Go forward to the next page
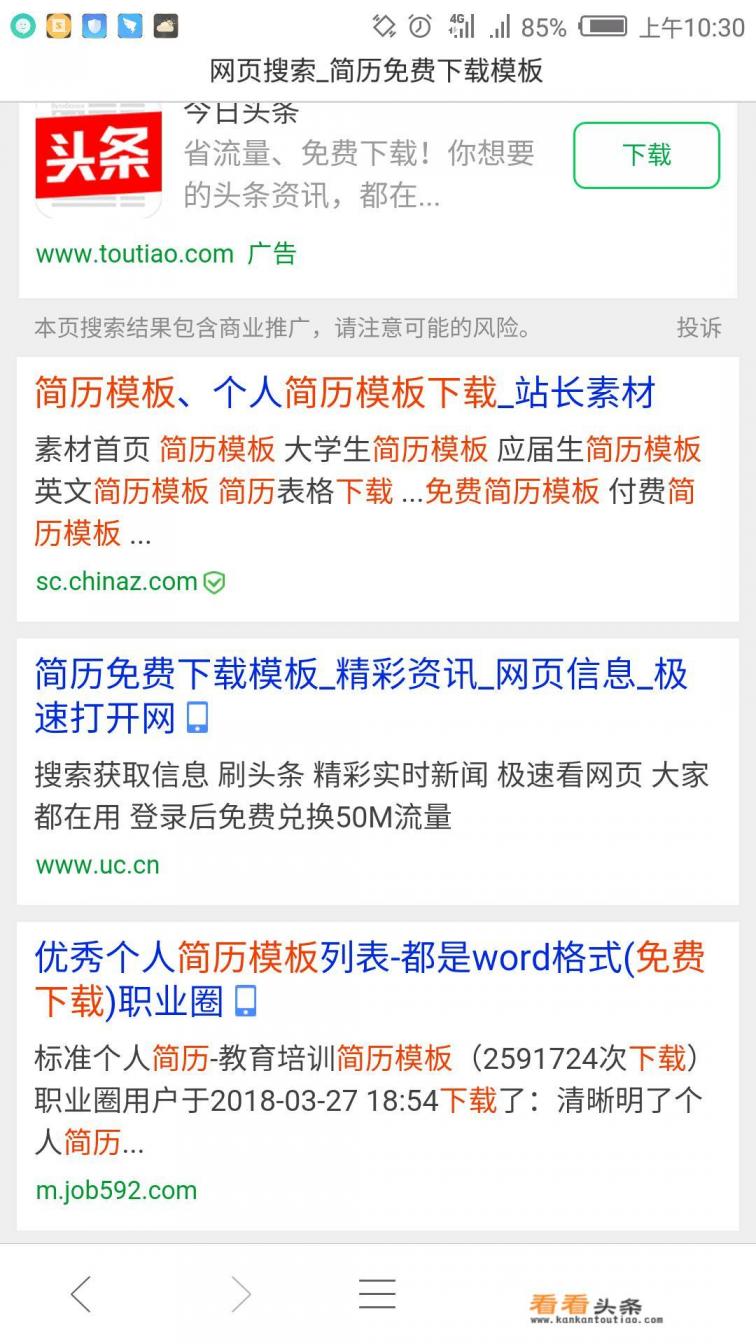This screenshot has height=1344, width=756. [241, 1295]
